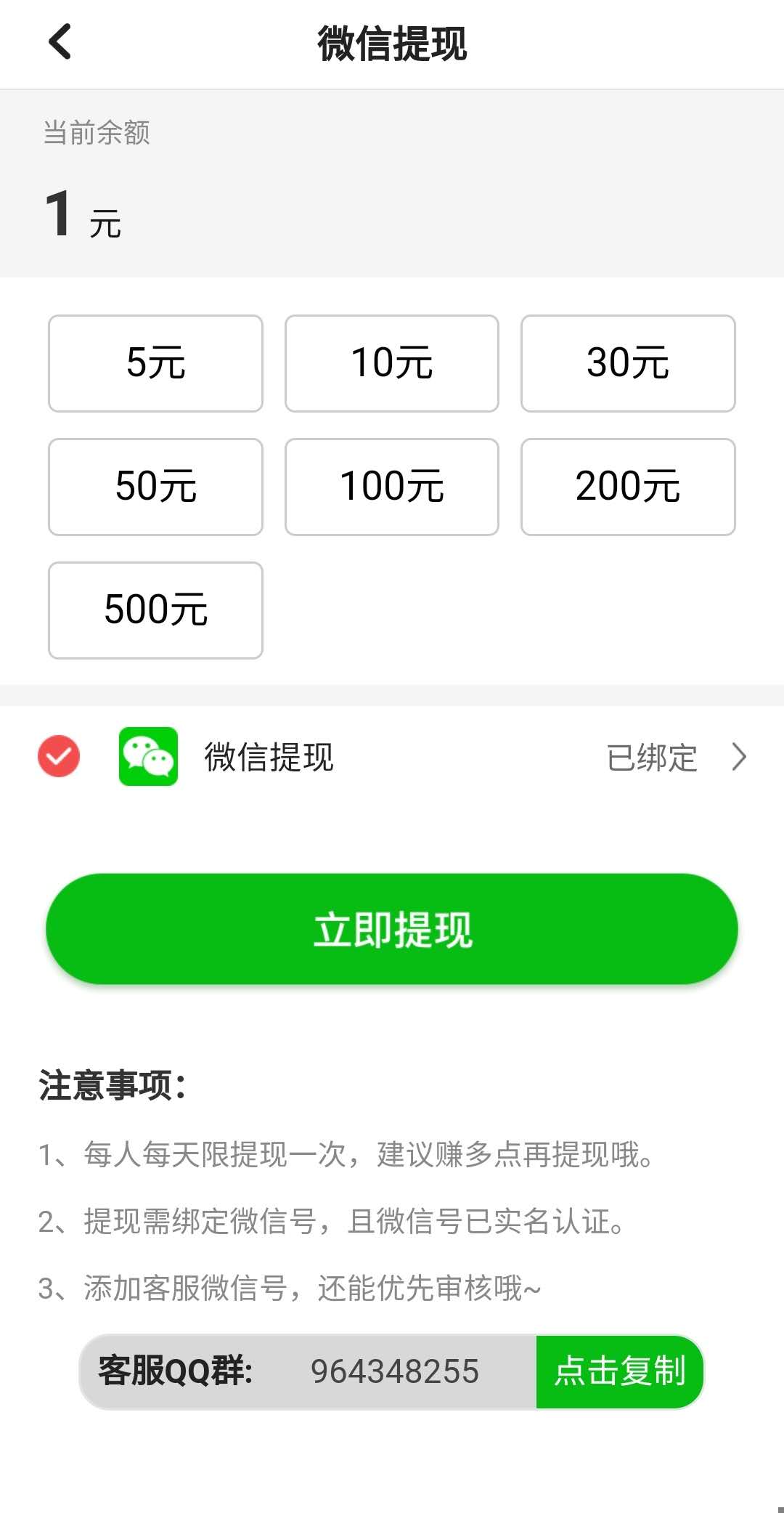The height and width of the screenshot is (1513, 784).
Task: Select the 5元 withdrawal amount
Action: (155, 363)
